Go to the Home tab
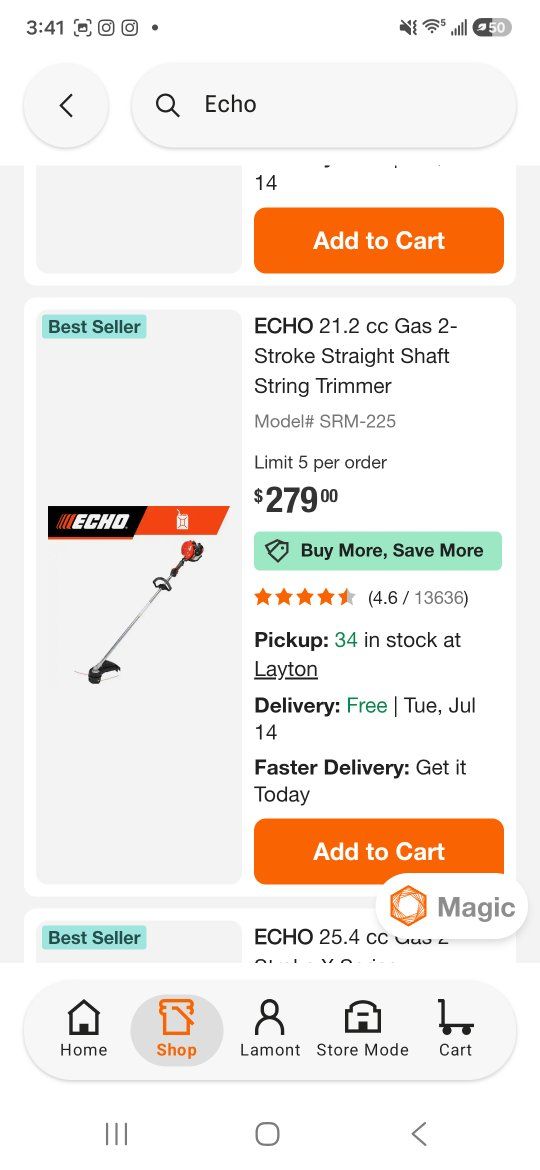Screen dimensions: 540x1170 click(x=84, y=1029)
